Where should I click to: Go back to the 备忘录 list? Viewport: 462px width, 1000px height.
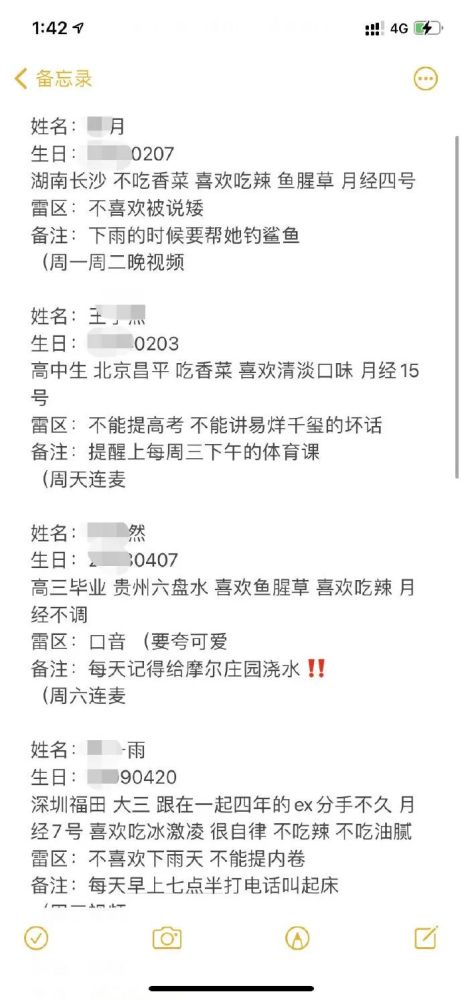[53, 79]
